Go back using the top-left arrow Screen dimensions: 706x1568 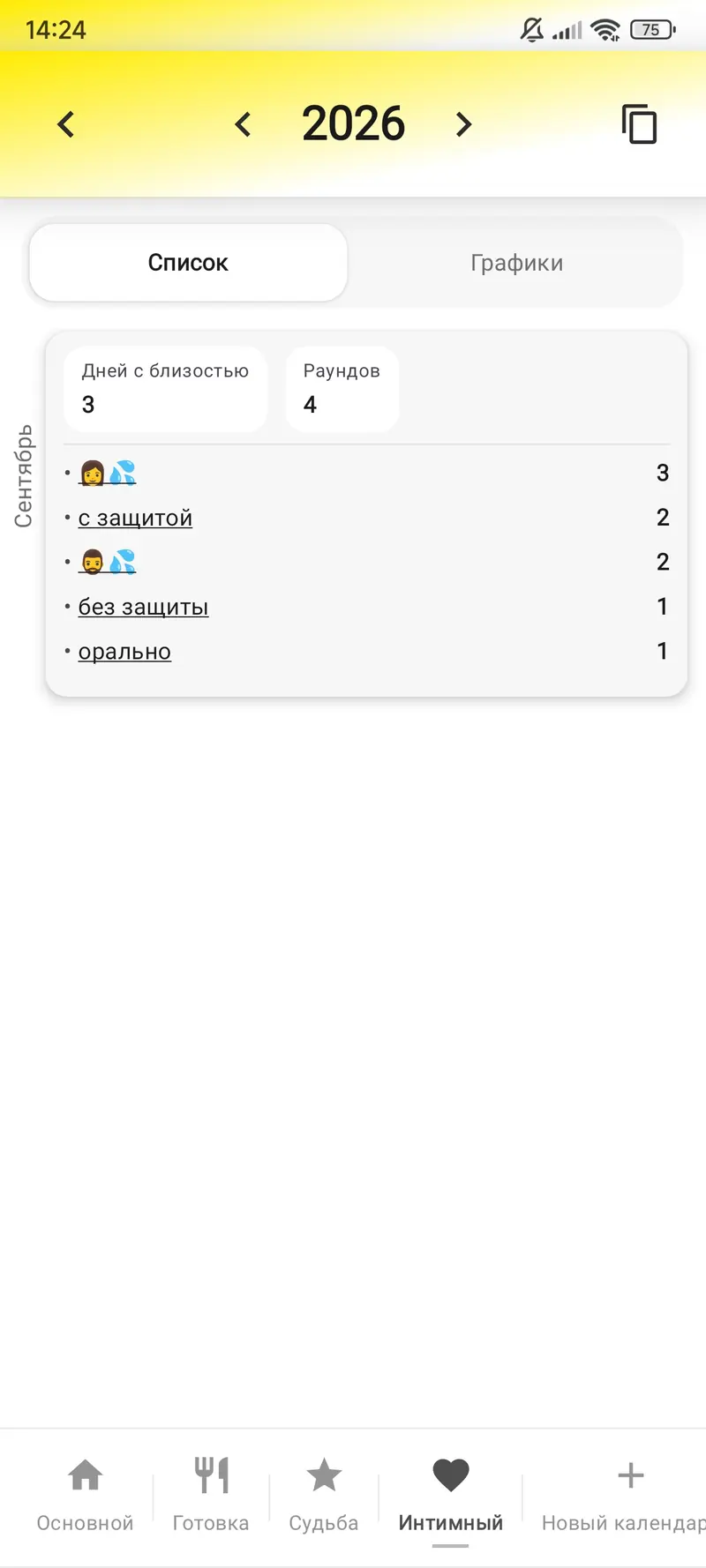coord(66,124)
